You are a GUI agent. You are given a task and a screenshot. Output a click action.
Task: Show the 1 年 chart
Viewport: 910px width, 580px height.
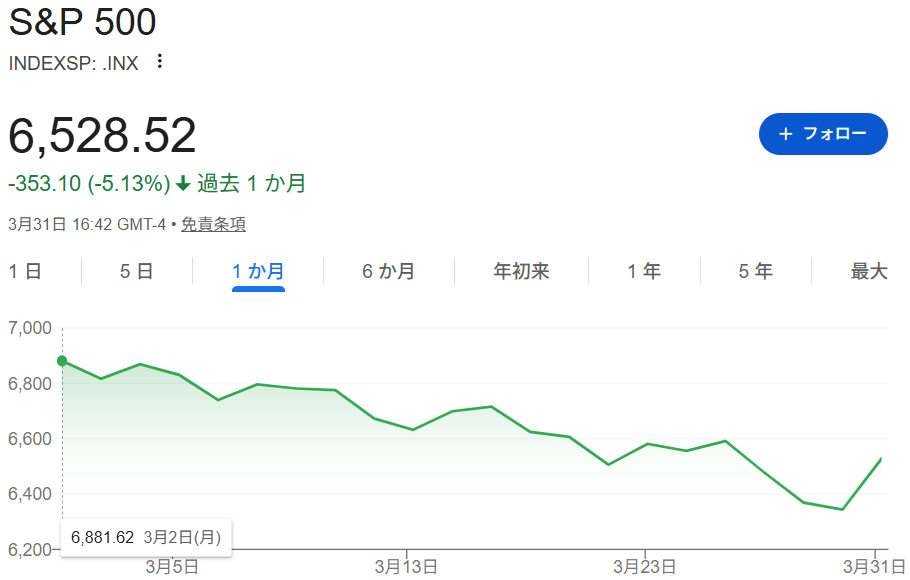coord(644,271)
